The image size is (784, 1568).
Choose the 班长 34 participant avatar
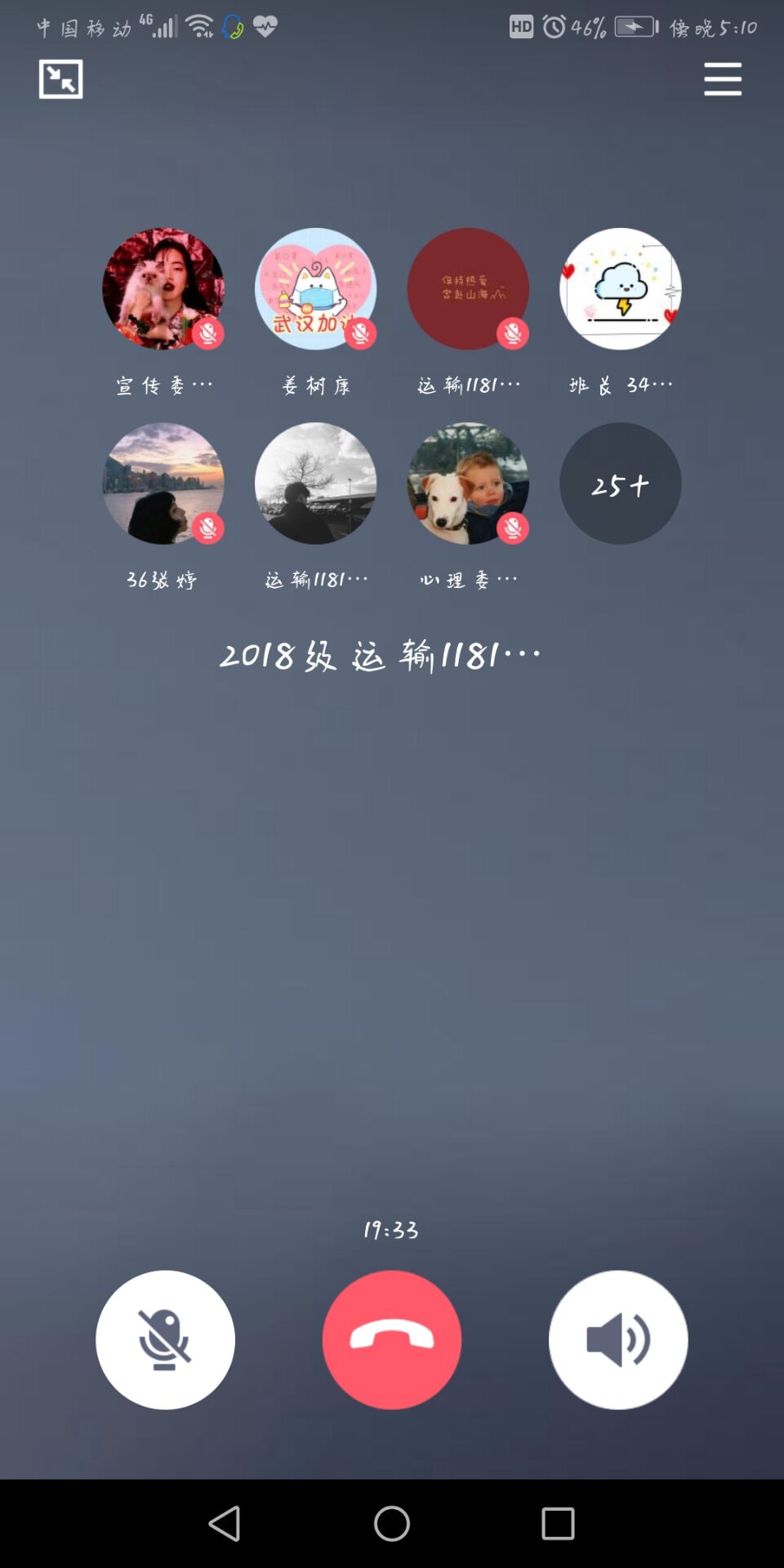pos(621,289)
